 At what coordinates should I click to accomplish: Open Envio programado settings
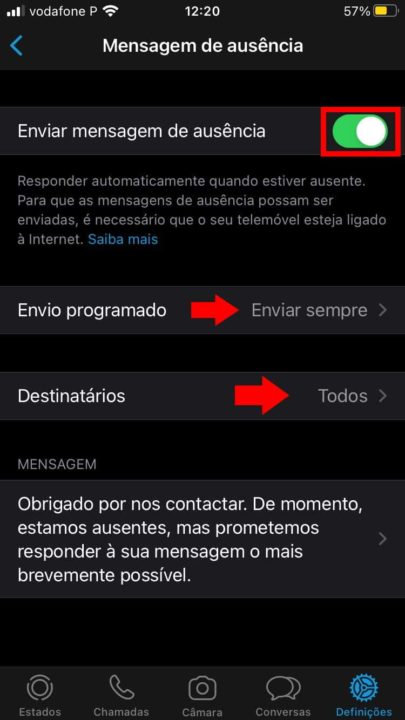pyautogui.click(x=202, y=310)
